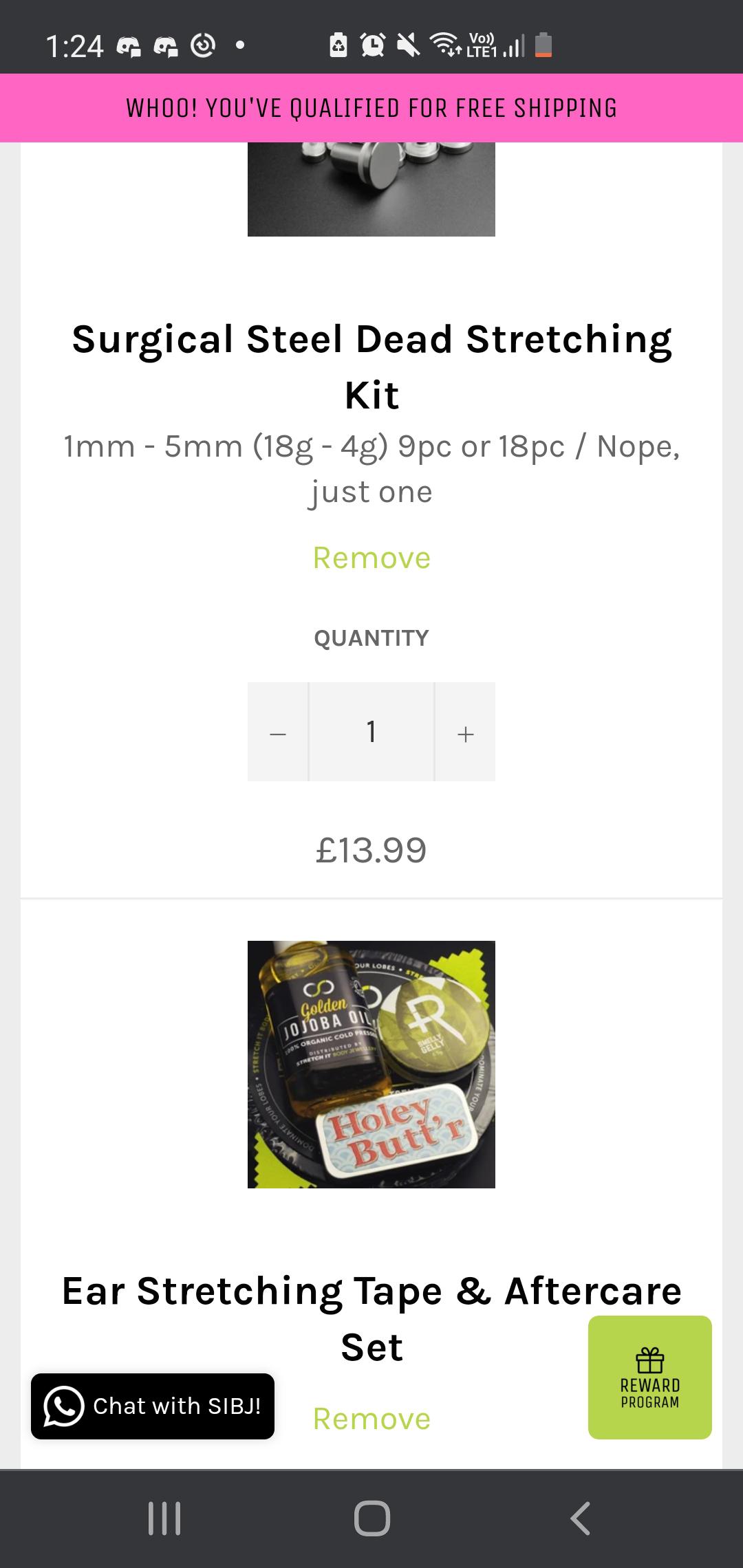
Task: Remove the Surgical Steel Dead Stretching Kit
Action: (371, 558)
